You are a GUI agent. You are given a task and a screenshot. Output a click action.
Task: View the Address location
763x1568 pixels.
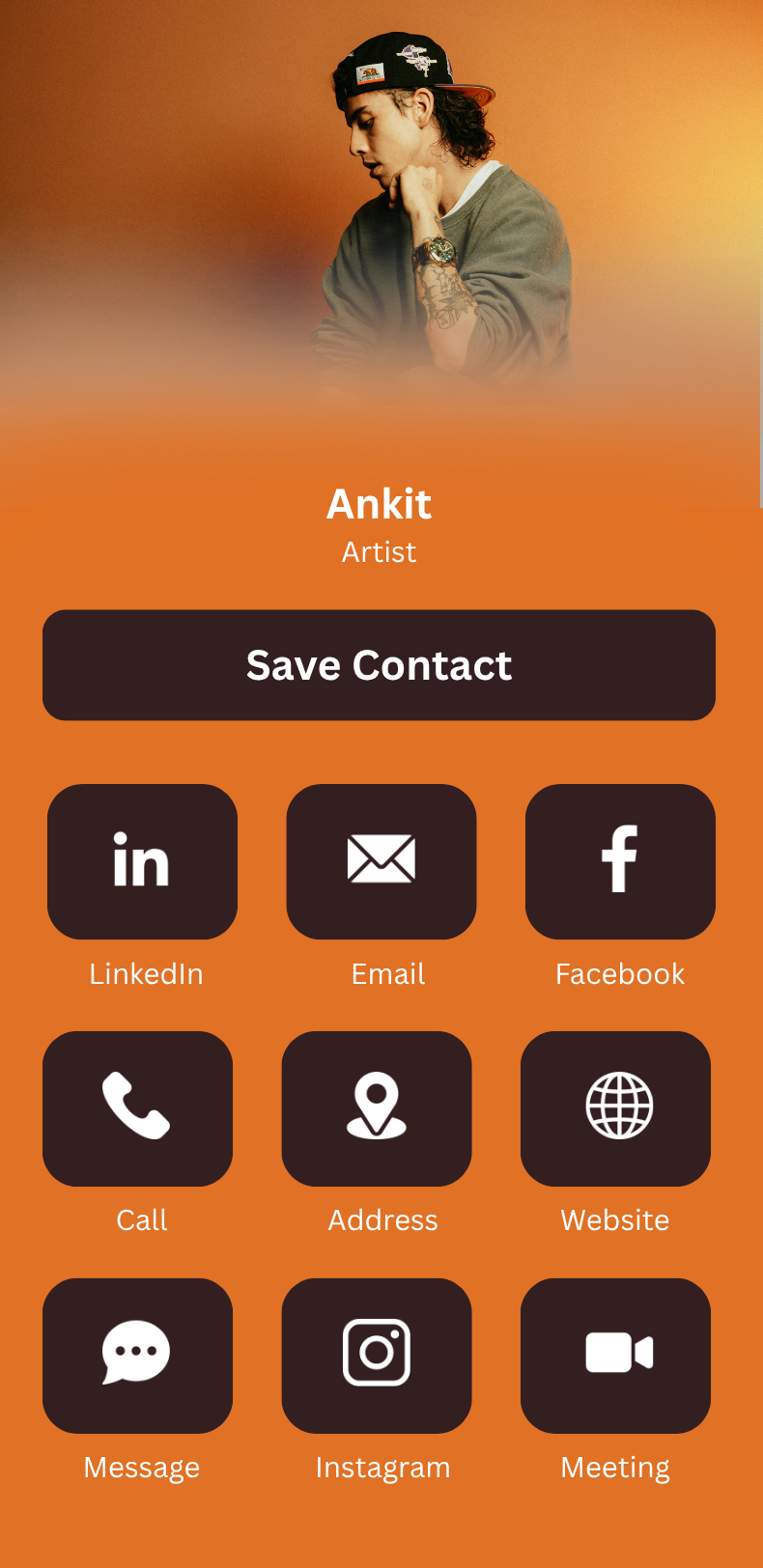377,1108
